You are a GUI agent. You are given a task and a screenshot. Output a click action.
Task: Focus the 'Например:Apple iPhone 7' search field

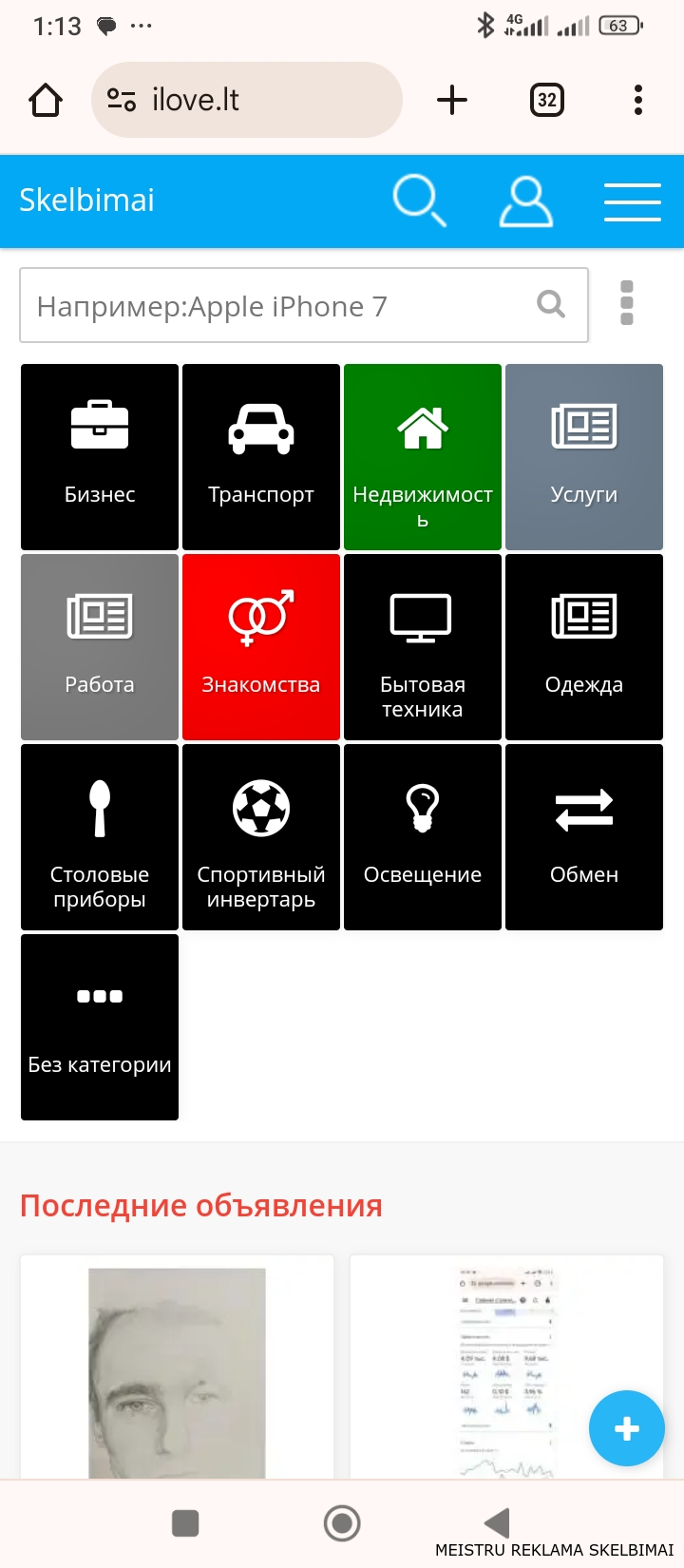coord(275,306)
